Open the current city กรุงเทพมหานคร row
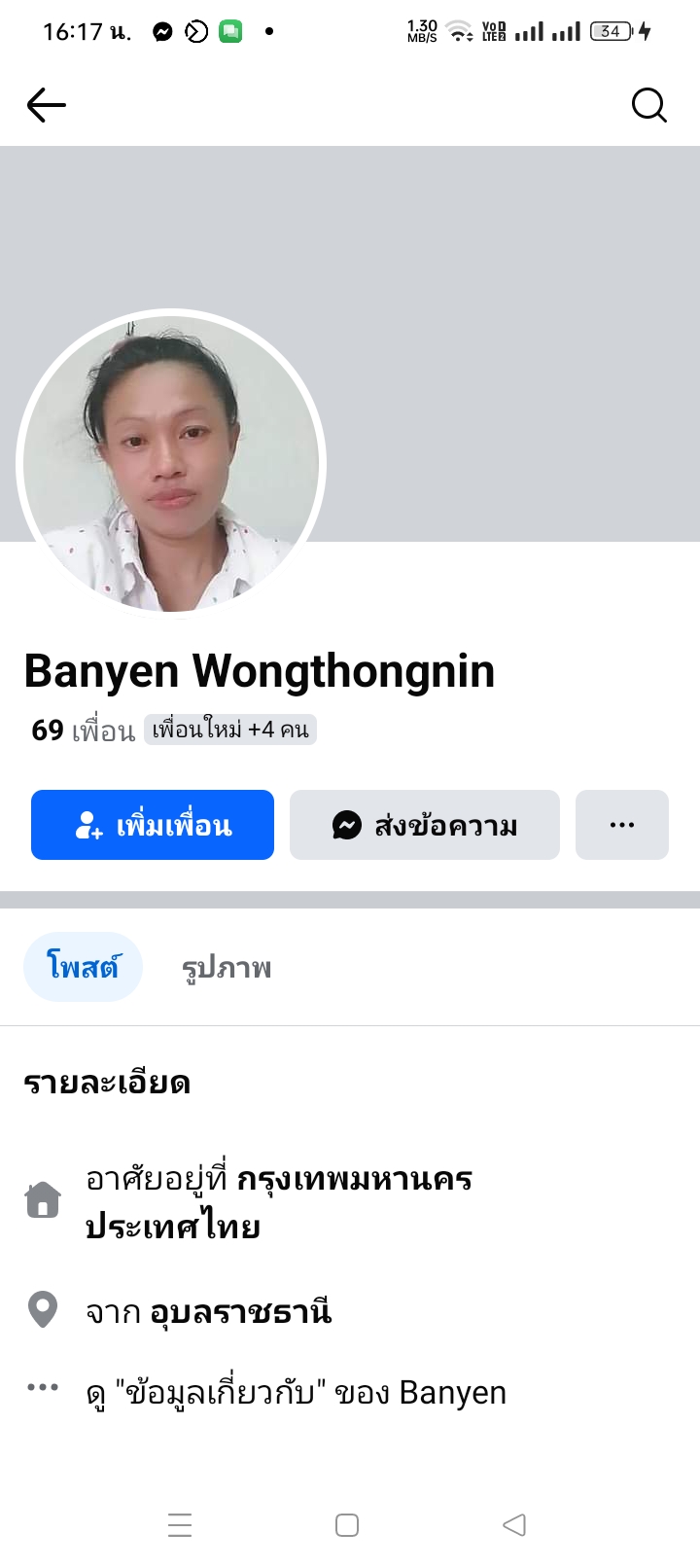The image size is (700, 1568). [x=278, y=1202]
